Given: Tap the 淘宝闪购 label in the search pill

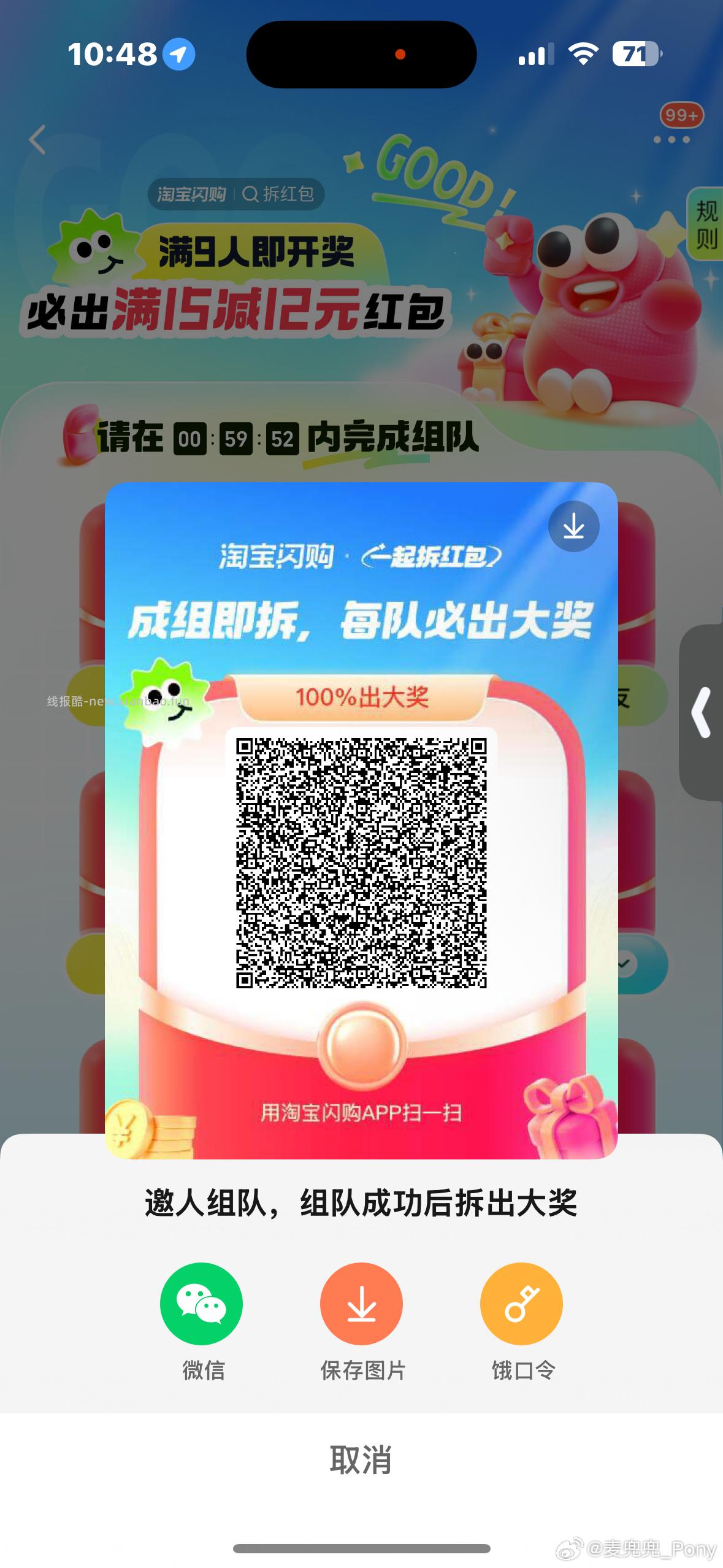Looking at the screenshot, I should pos(191,194).
